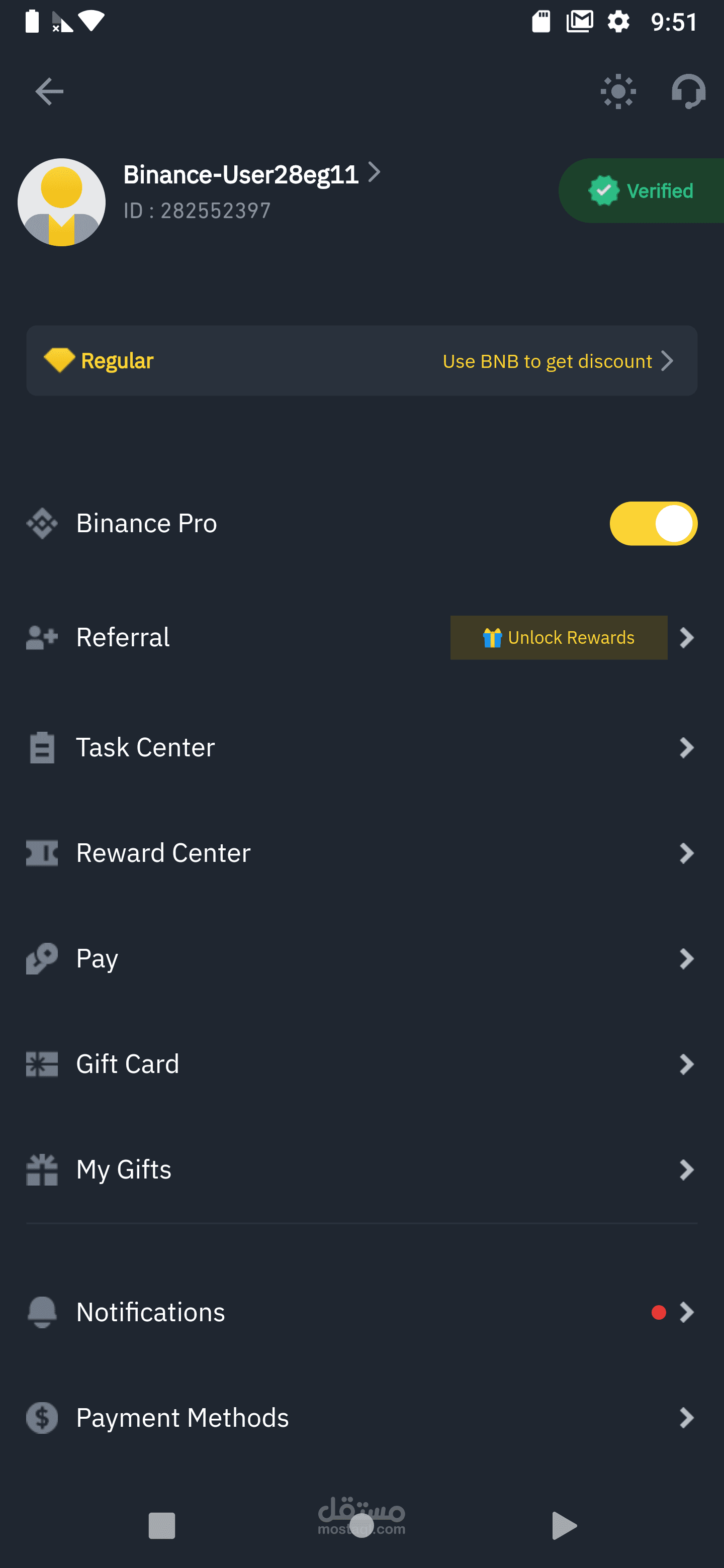Screen dimensions: 724x1568
Task: View My Gifts
Action: coord(361,1169)
